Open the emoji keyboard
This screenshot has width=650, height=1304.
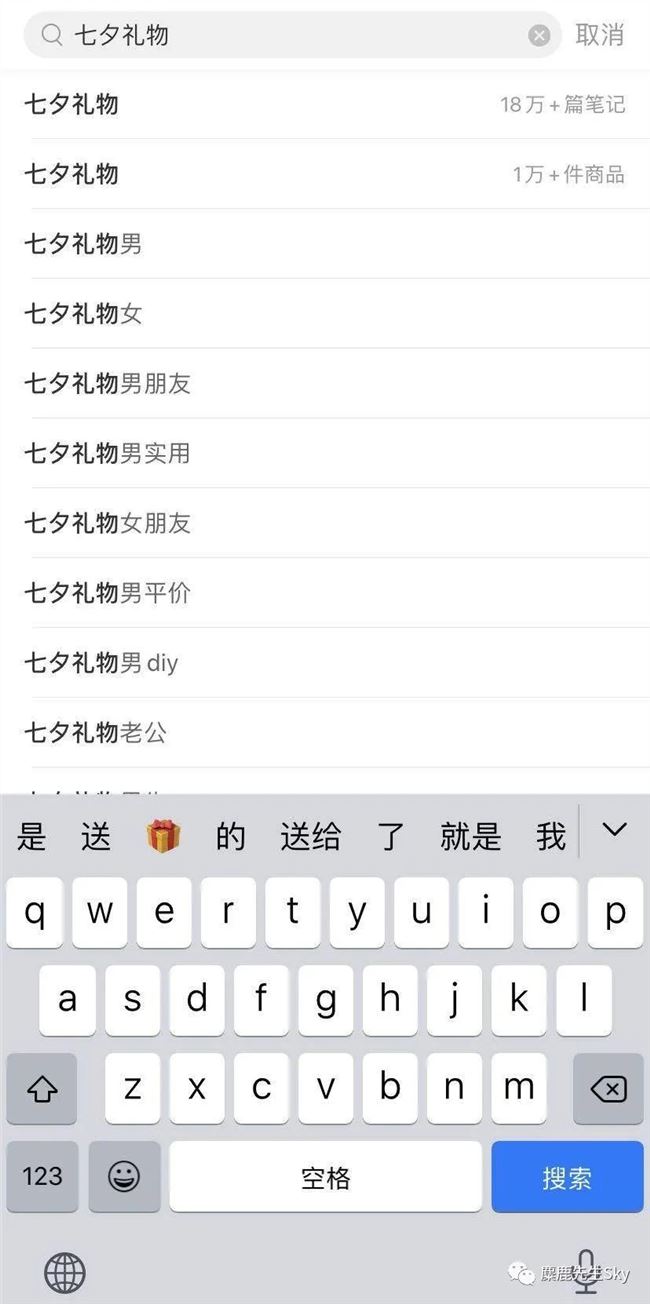coord(124,1177)
